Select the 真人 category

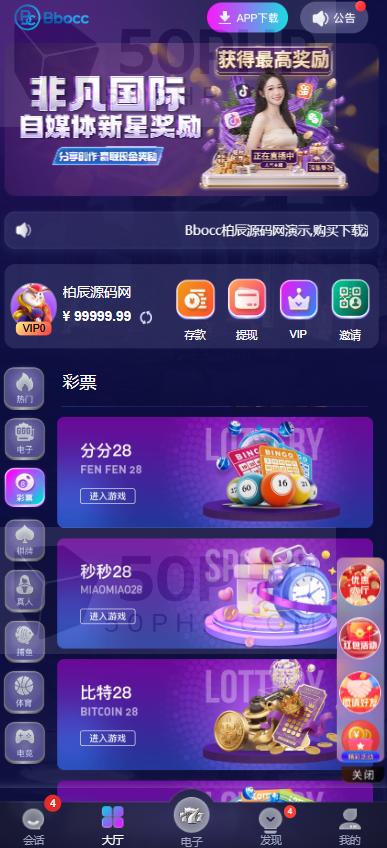(24, 591)
